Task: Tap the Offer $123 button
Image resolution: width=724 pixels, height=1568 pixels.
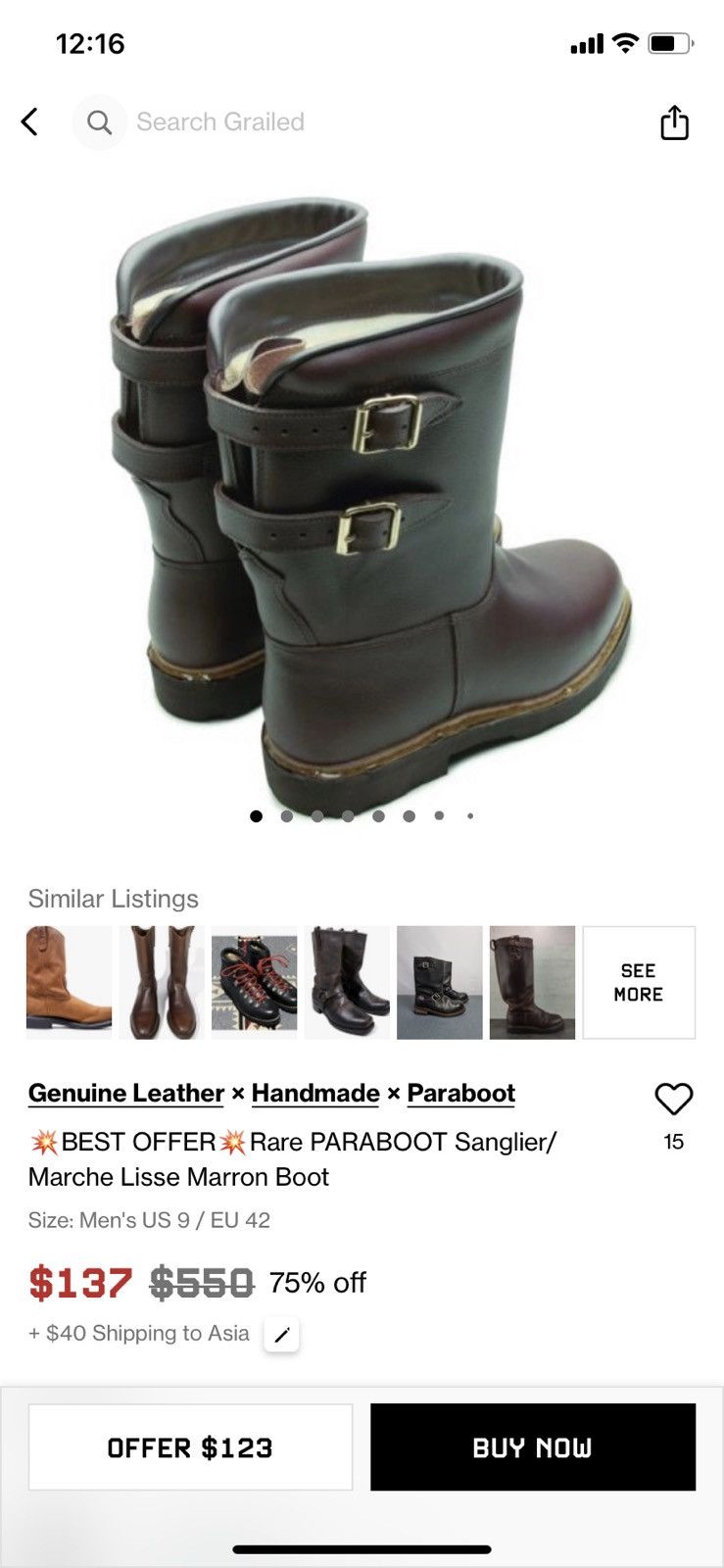Action: [190, 1447]
